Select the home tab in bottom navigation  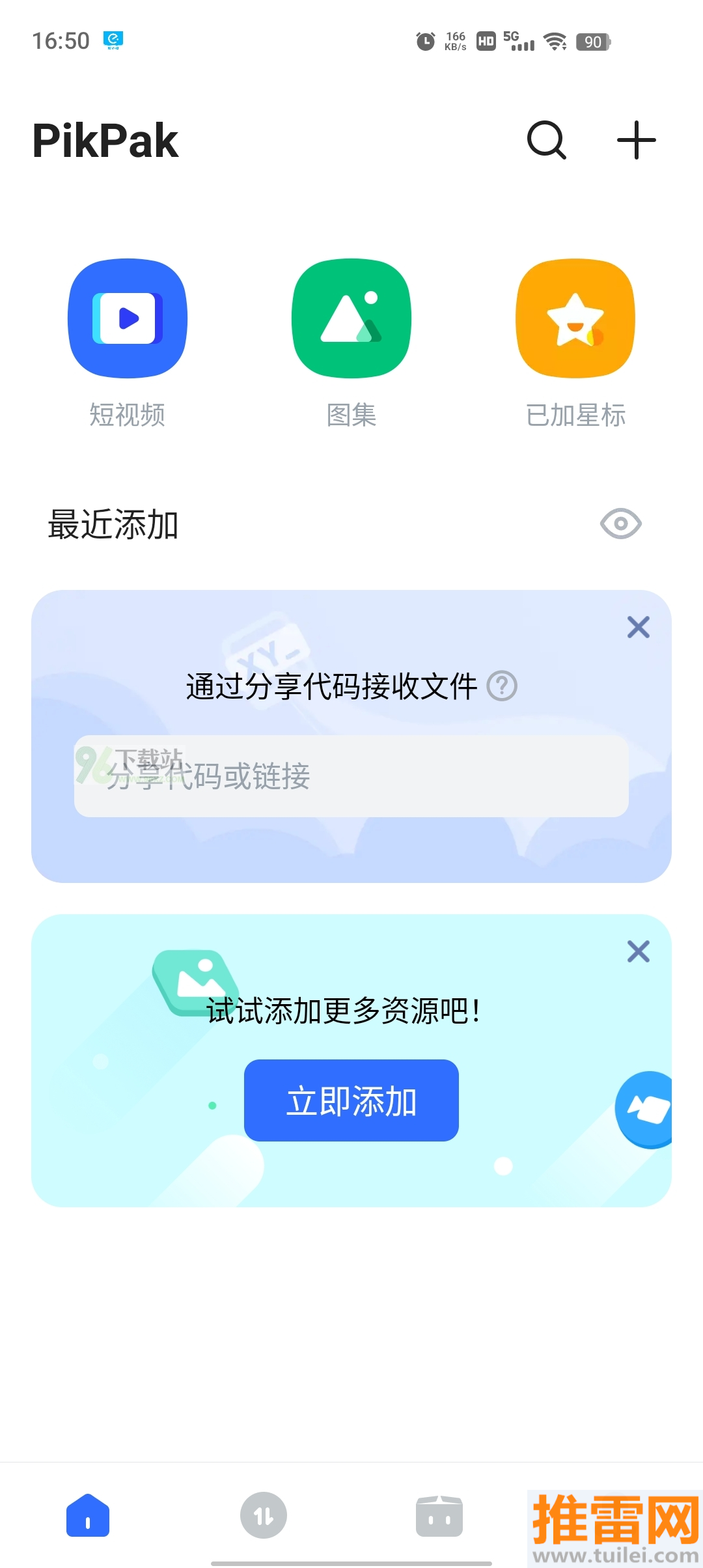88,1515
